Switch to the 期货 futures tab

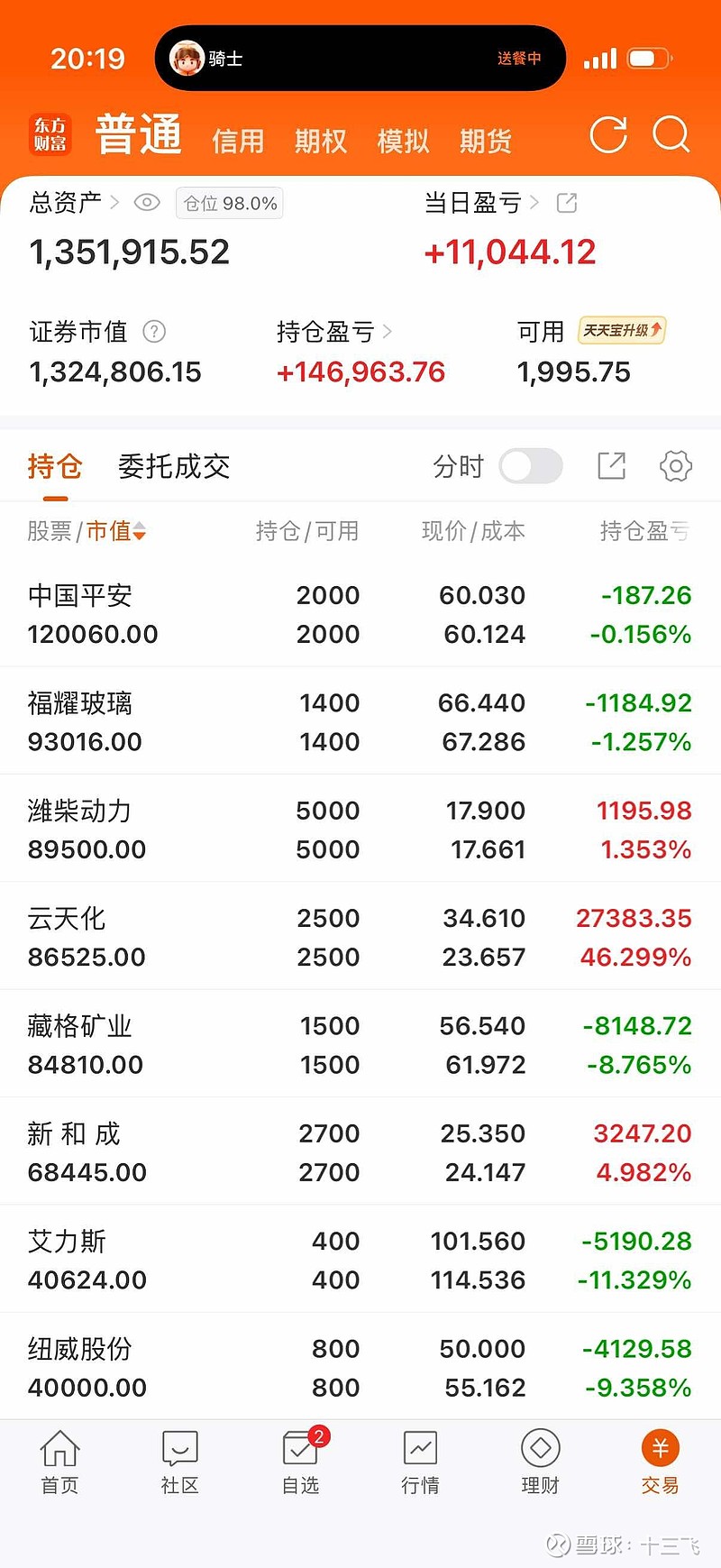point(485,142)
